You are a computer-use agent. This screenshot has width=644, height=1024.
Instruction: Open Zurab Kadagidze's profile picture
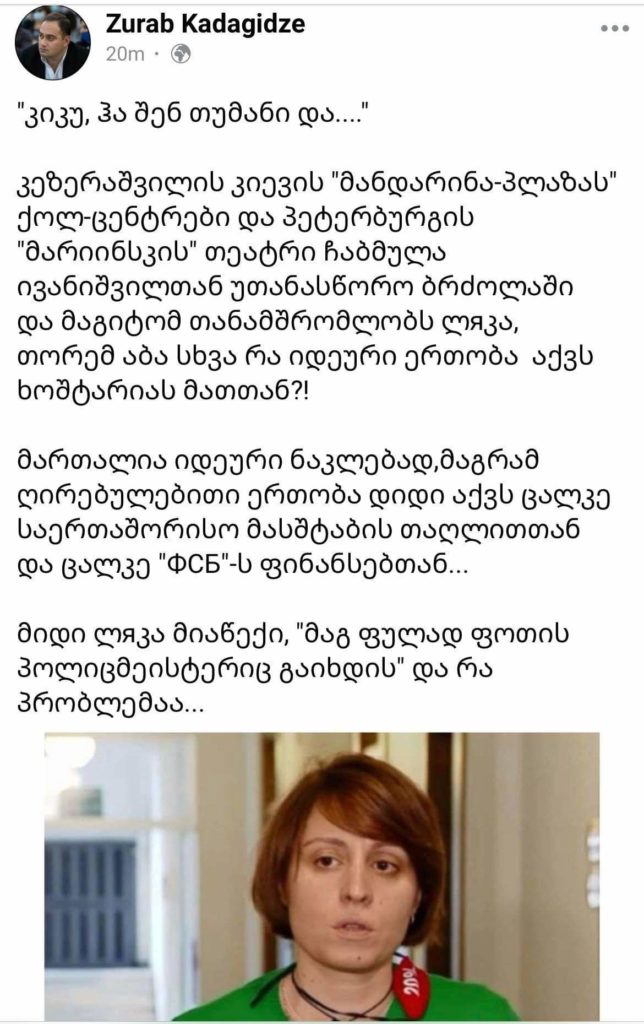coord(52,42)
